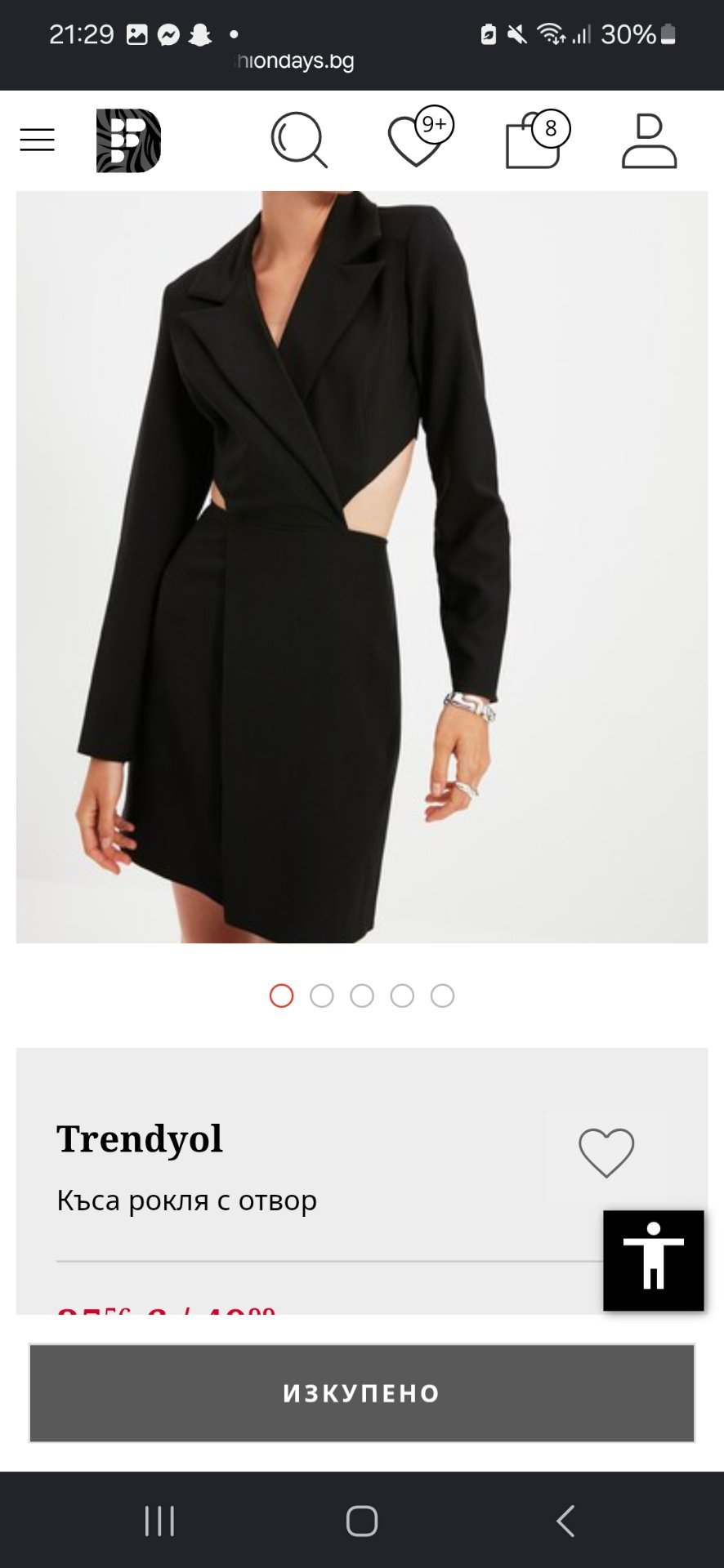Select the fourth image indicator dot
Screen dimensions: 724x1568
click(x=402, y=996)
